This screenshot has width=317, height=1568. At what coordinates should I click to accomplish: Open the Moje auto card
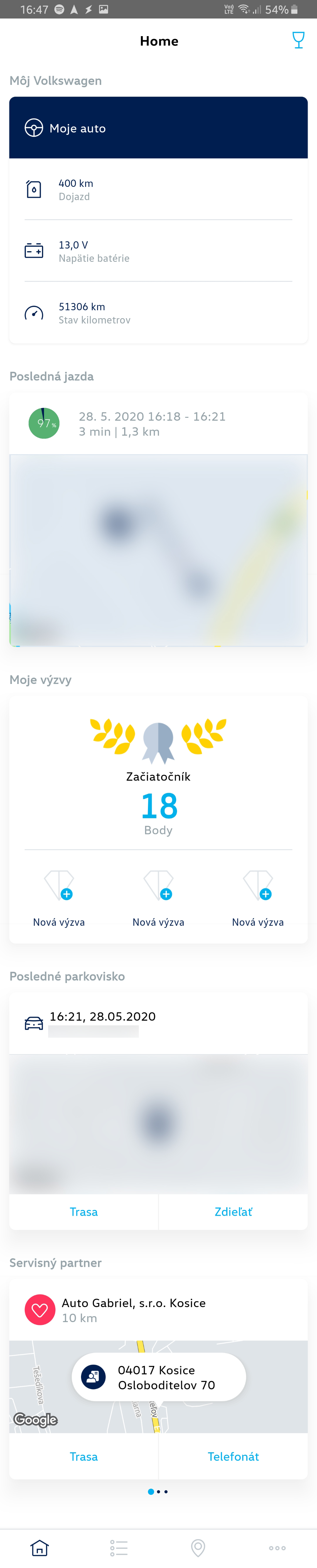point(158,128)
